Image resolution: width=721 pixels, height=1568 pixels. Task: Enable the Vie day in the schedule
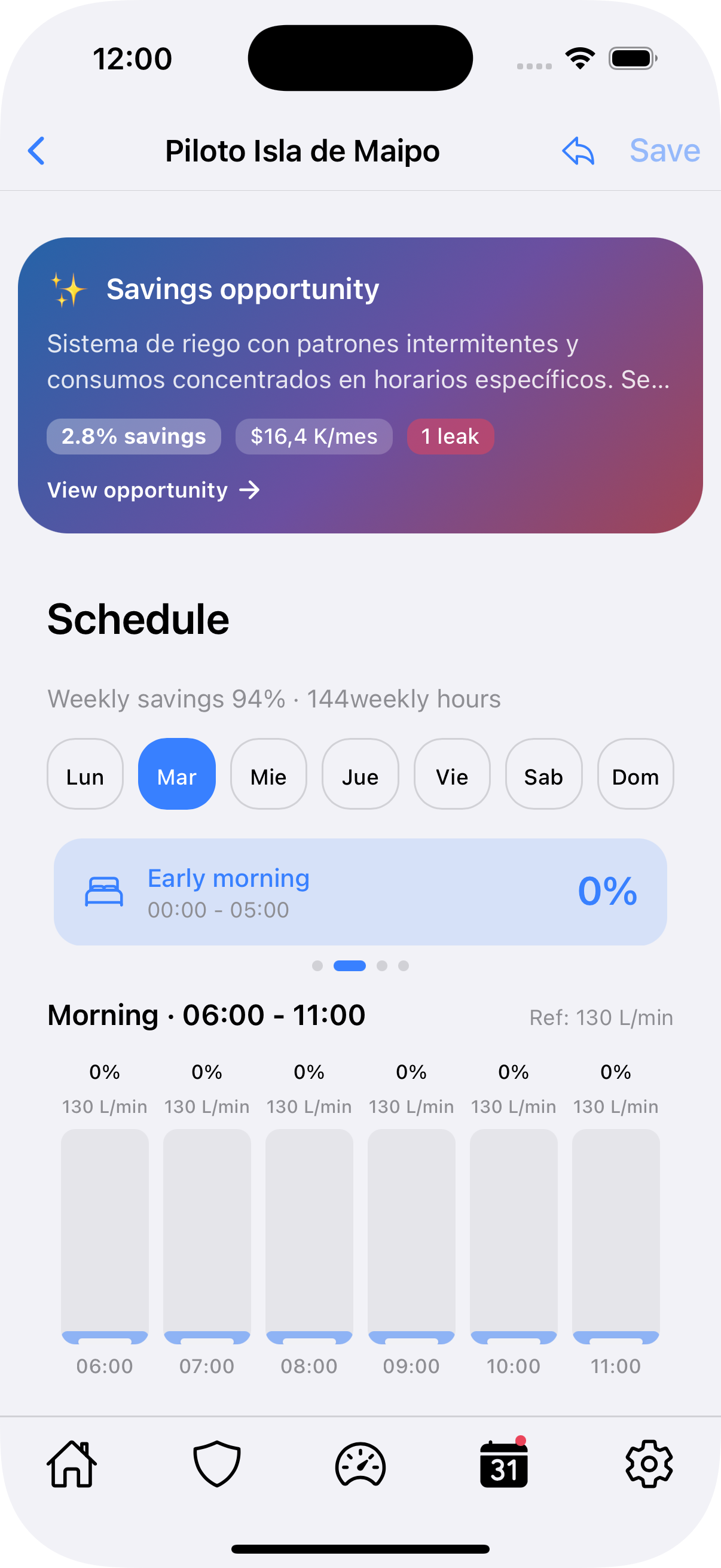[x=451, y=774]
